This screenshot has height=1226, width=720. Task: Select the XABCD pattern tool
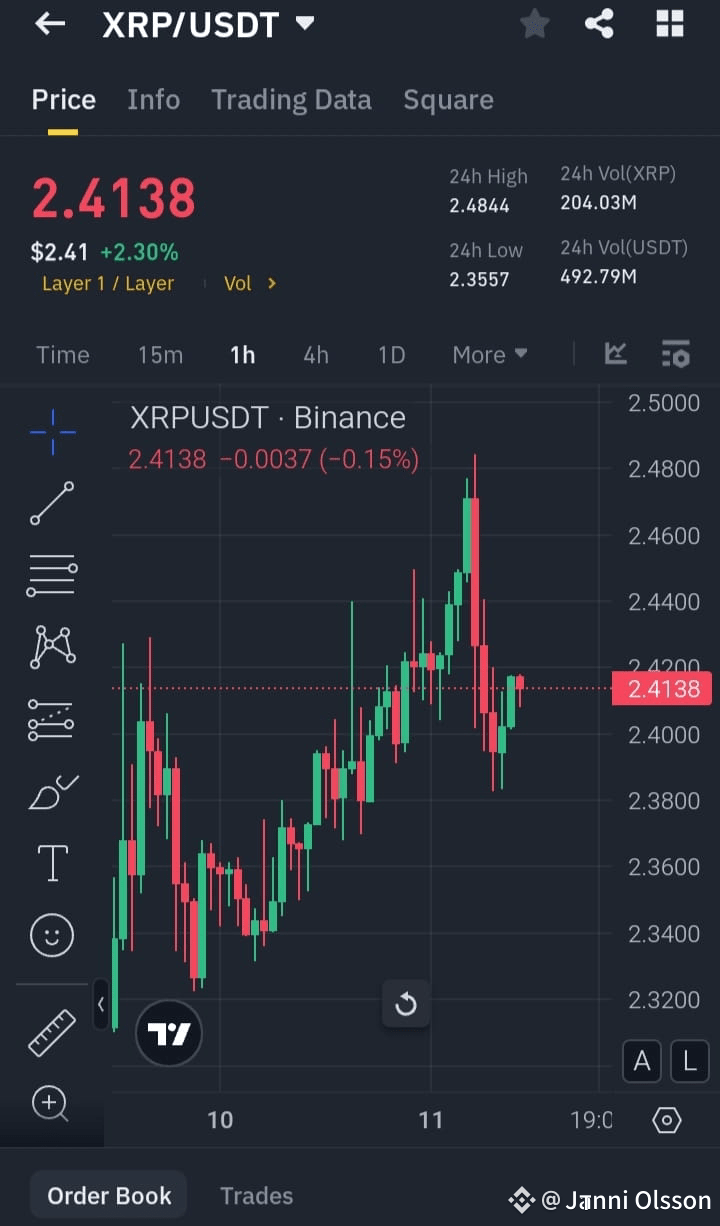tap(51, 647)
